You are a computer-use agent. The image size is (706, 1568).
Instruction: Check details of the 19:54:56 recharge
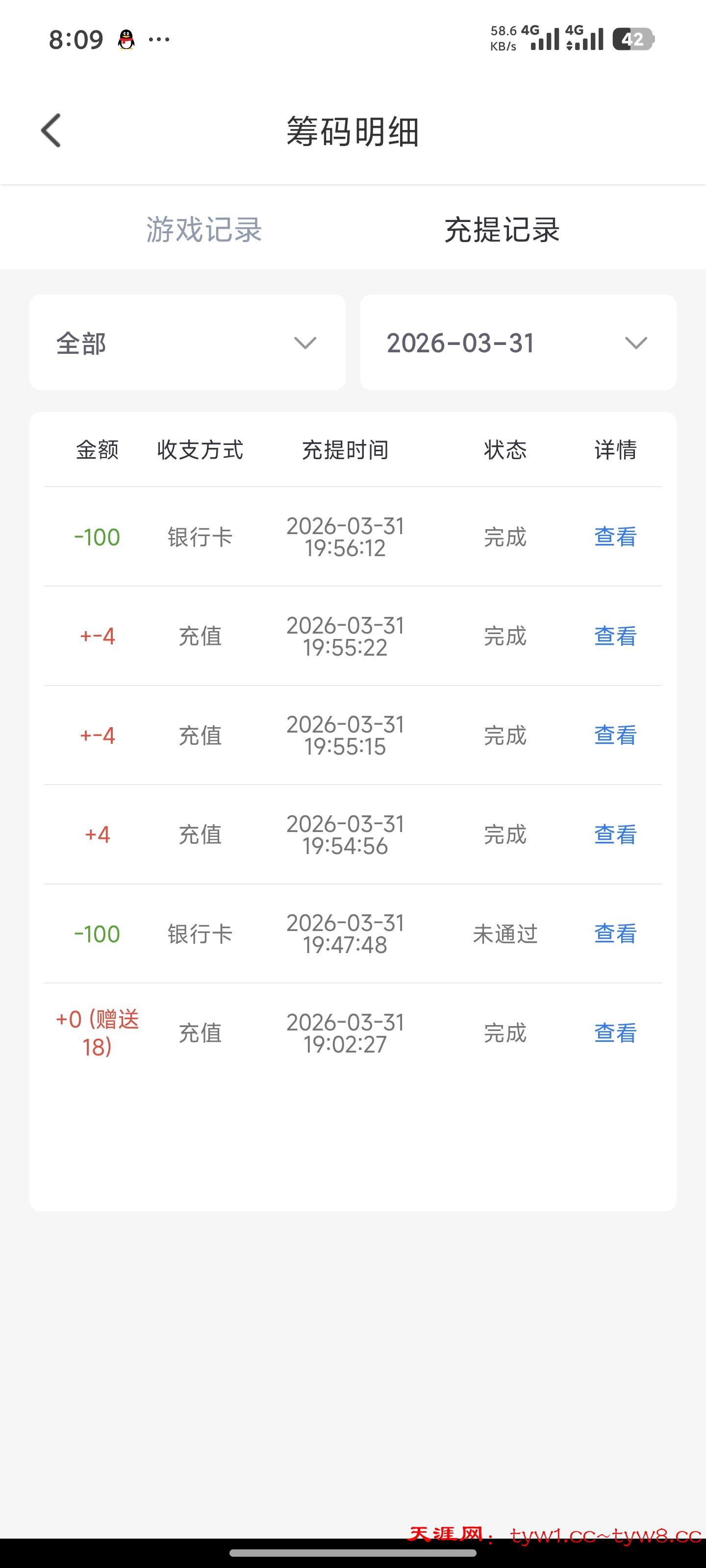coord(615,834)
